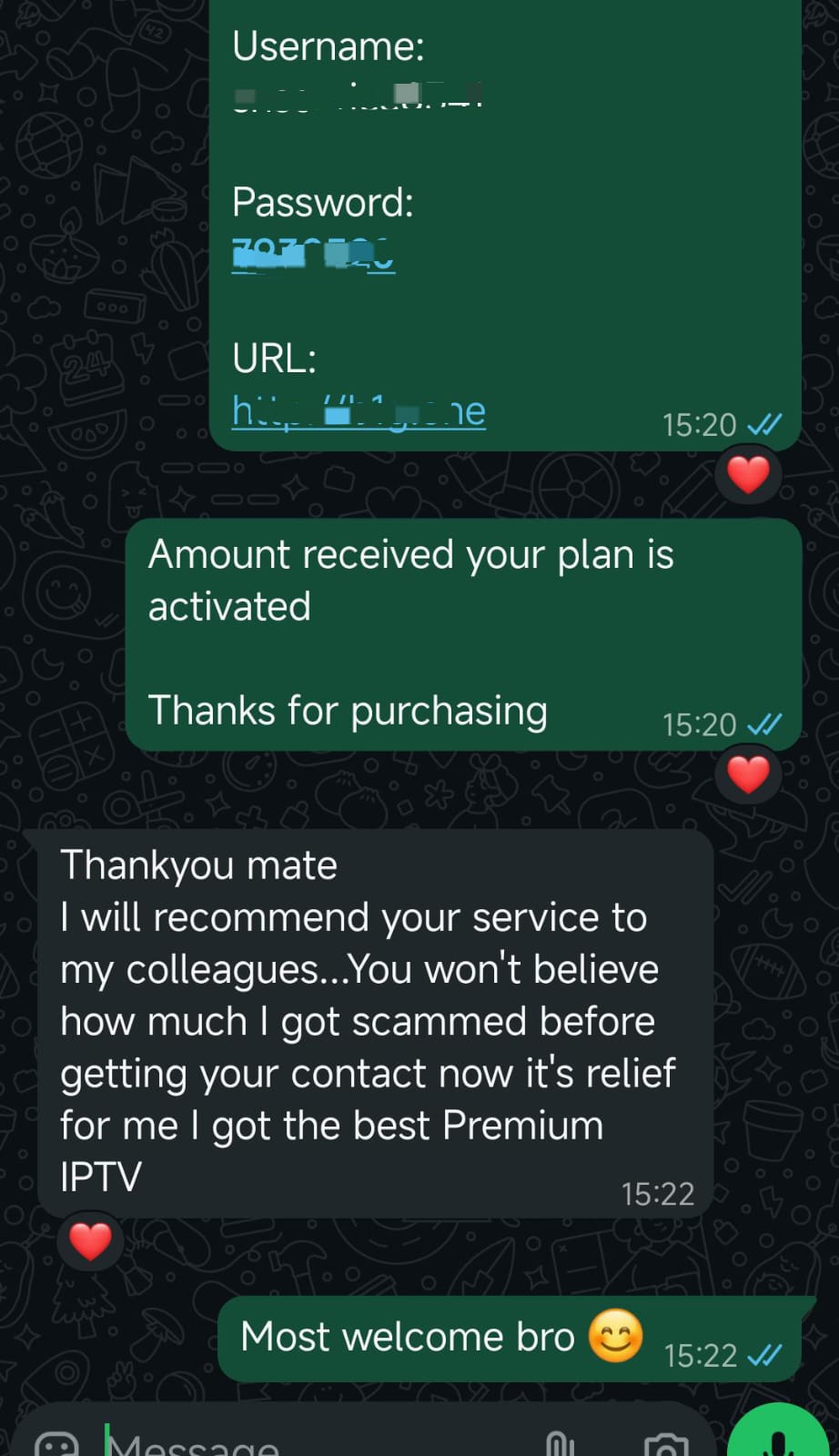Open the blurred URL link in the message
The height and width of the screenshot is (1456, 839).
[x=359, y=412]
